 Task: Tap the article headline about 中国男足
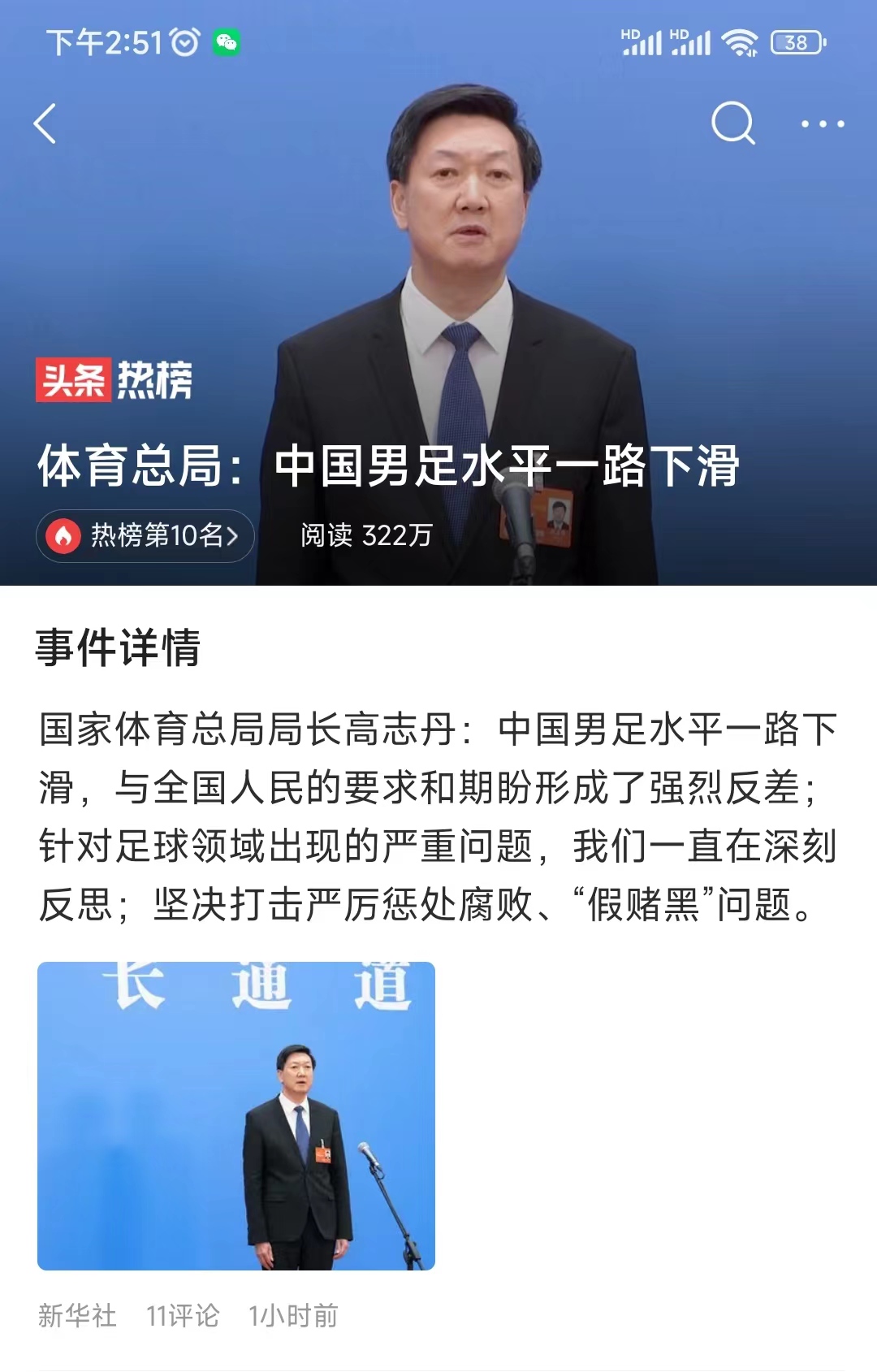click(x=390, y=467)
